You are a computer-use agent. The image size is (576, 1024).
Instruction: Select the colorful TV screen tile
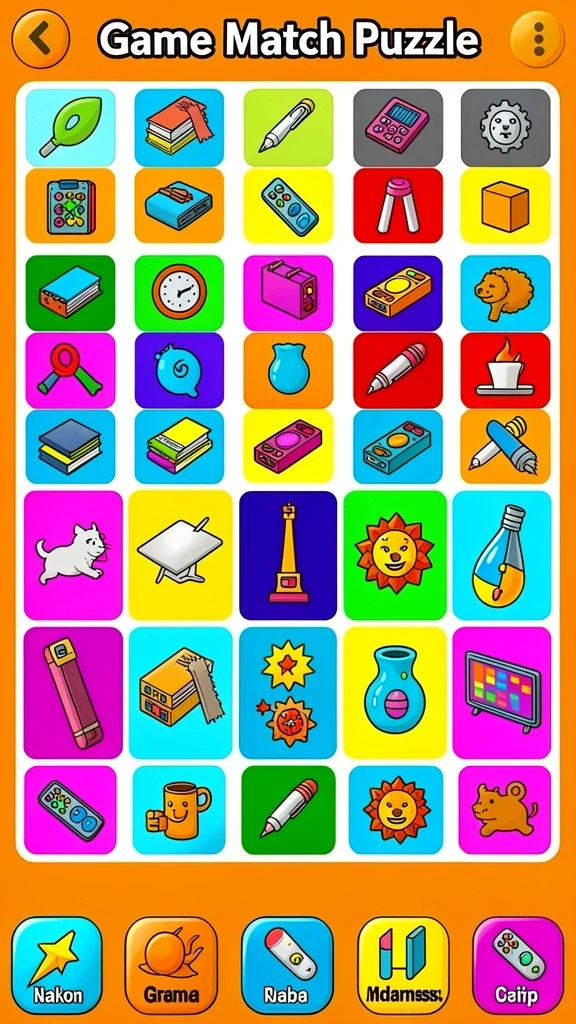502,692
